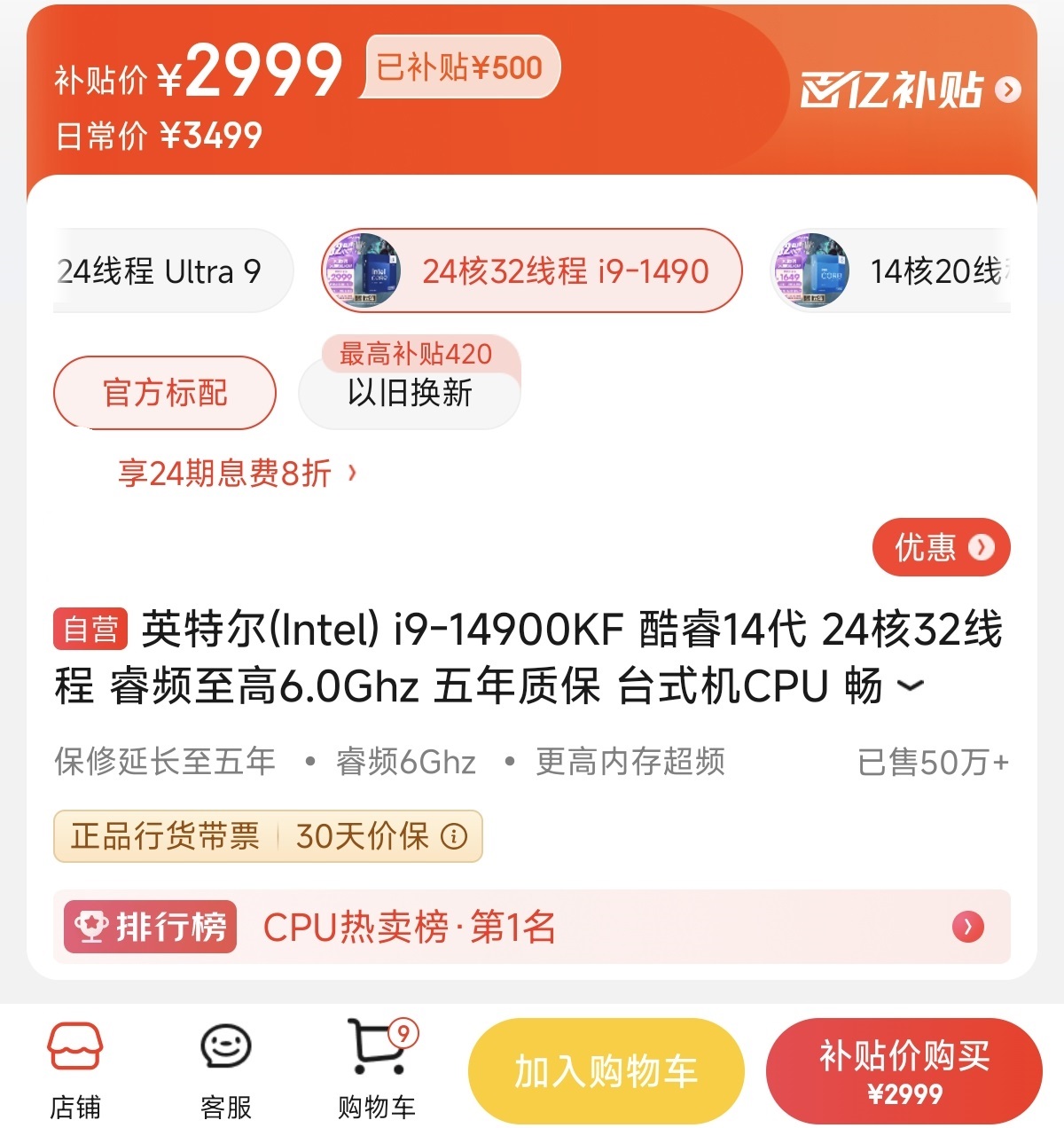This screenshot has height=1128, width=1064.
Task: Switch to the 24线程 Ultra 9 option
Action: coord(160,270)
